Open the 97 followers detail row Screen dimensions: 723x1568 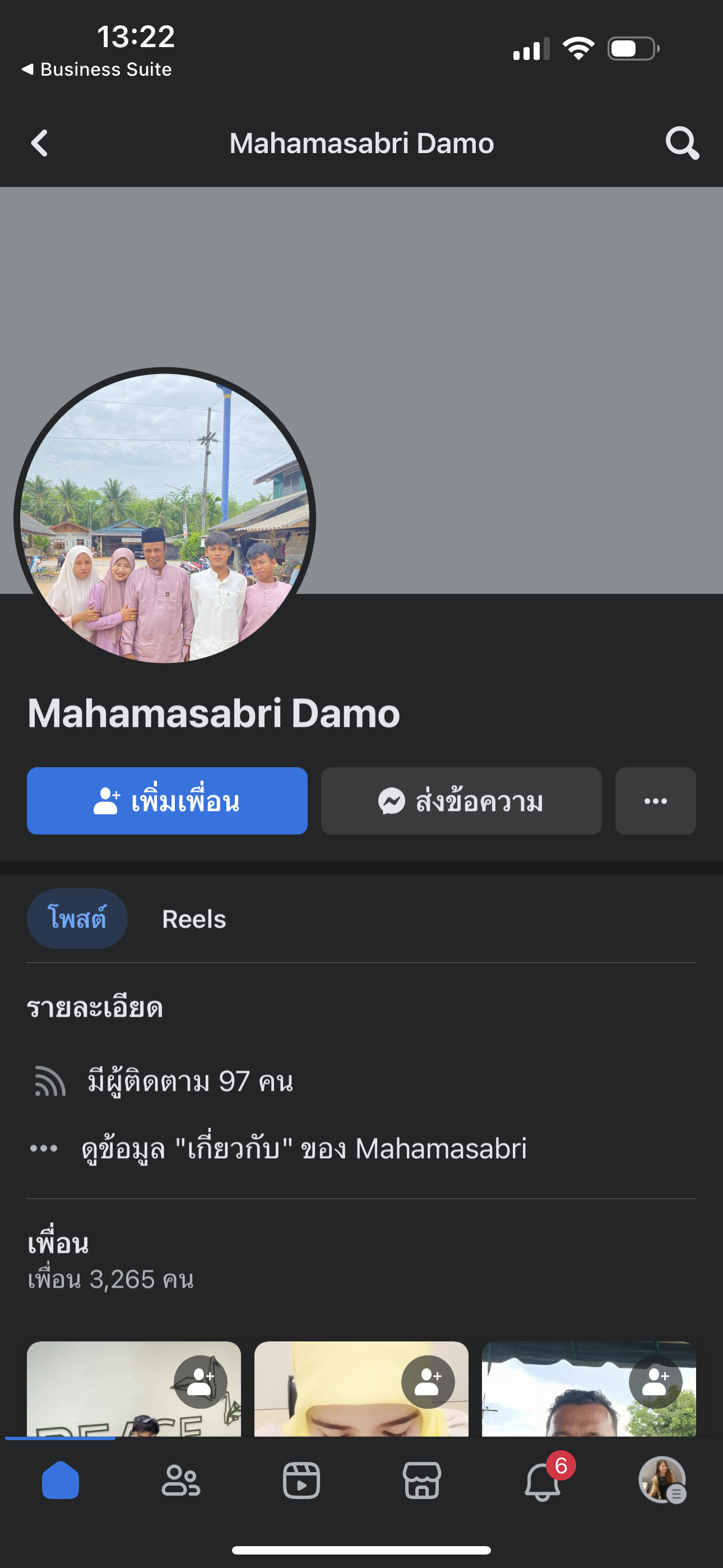190,1082
